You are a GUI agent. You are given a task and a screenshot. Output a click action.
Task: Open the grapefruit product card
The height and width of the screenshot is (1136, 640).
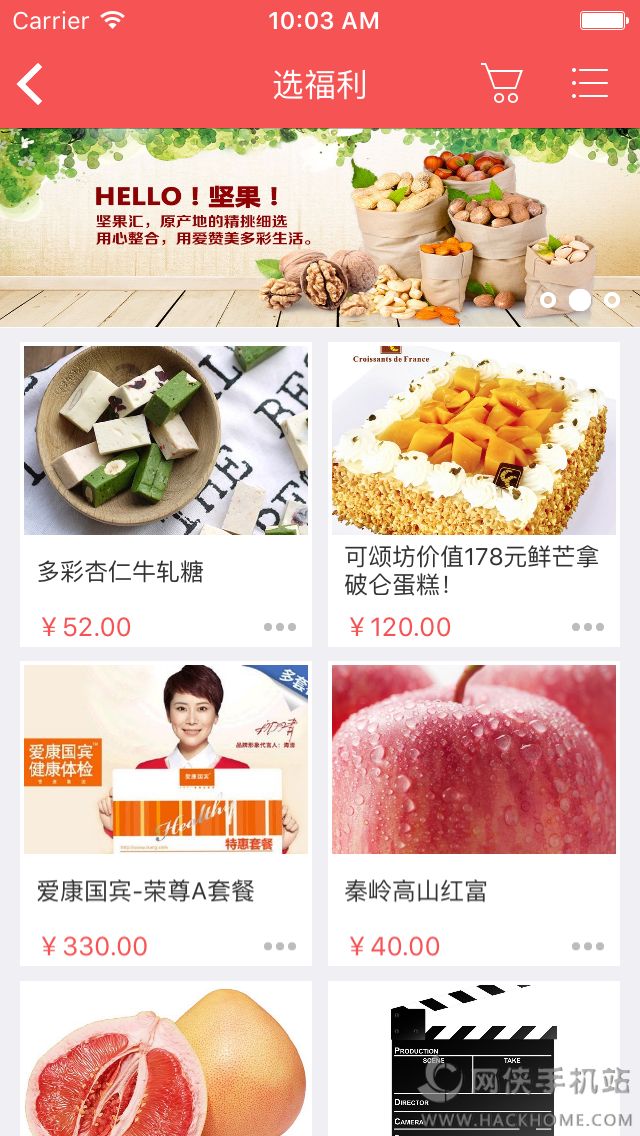click(166, 1060)
